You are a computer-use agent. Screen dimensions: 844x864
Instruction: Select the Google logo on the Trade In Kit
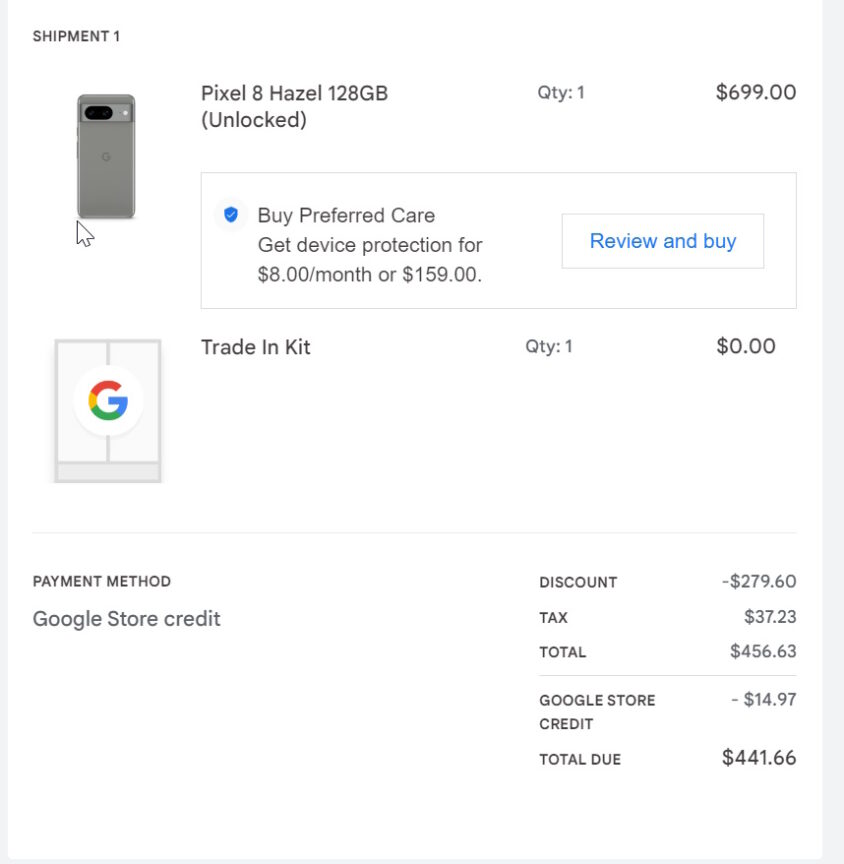pyautogui.click(x=108, y=402)
